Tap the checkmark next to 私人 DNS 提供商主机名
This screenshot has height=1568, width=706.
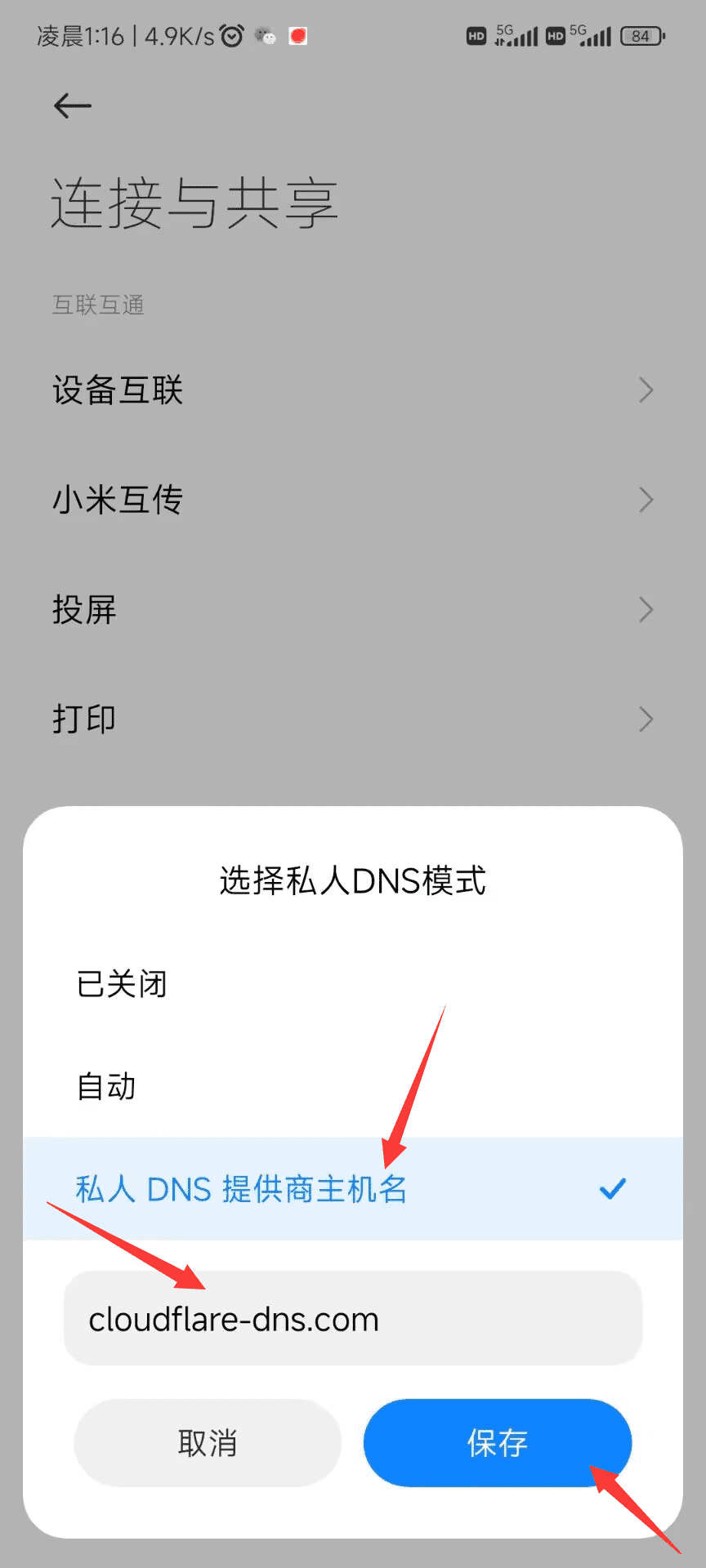tap(611, 1189)
